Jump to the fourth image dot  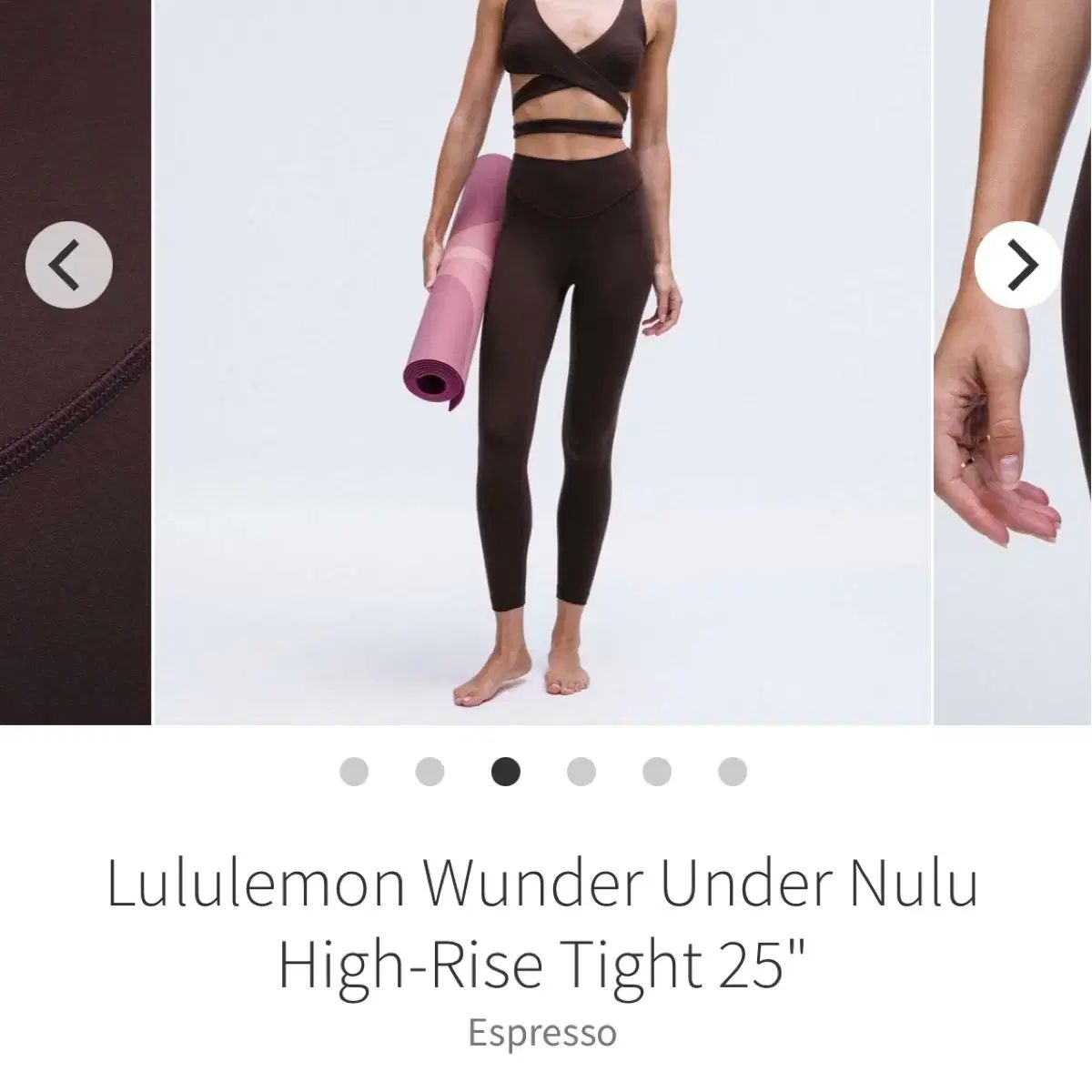pos(581,772)
